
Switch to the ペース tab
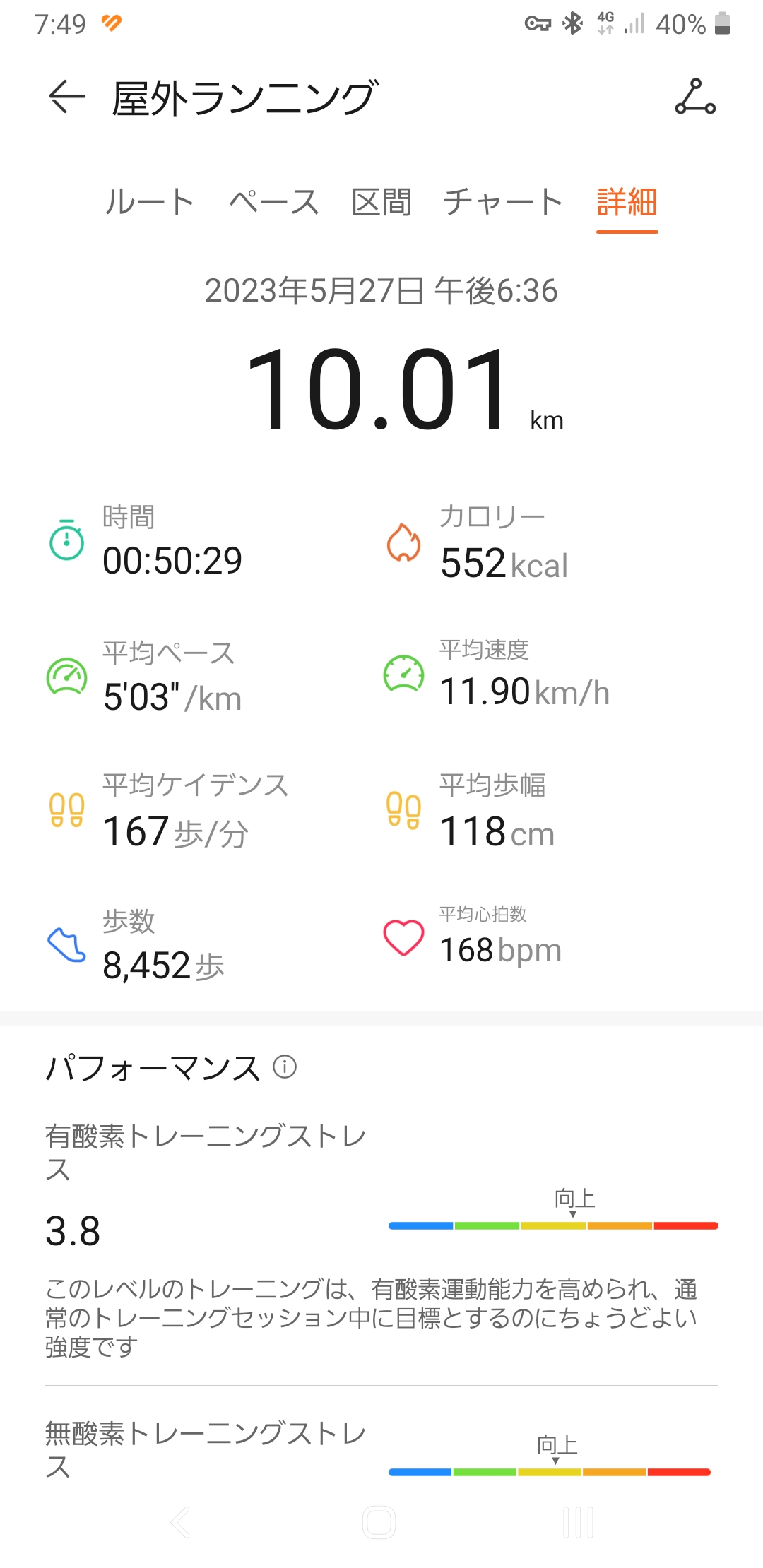(x=273, y=202)
